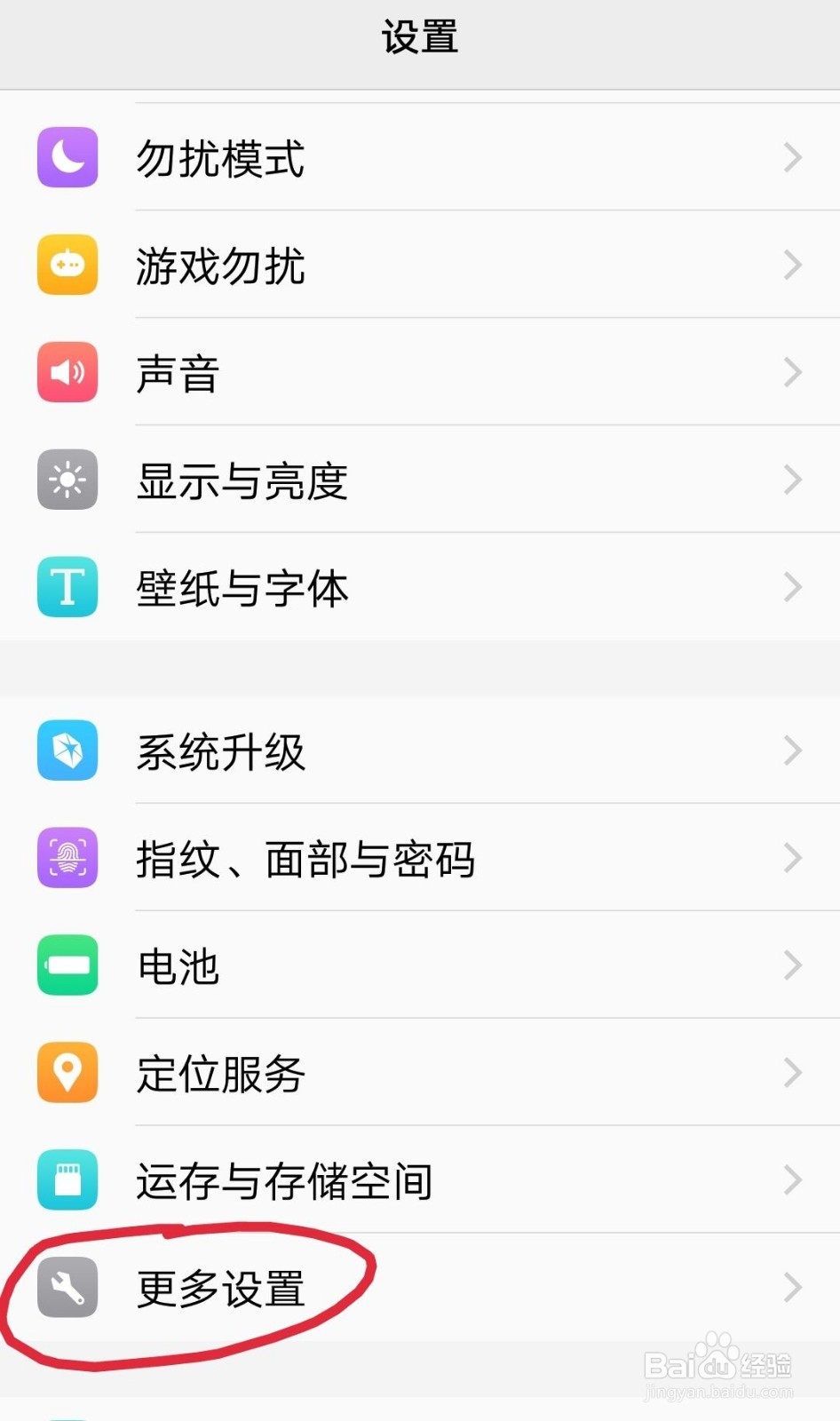Tap the game controller icon for 游戏勿扰
The height and width of the screenshot is (1421, 840).
pyautogui.click(x=67, y=265)
